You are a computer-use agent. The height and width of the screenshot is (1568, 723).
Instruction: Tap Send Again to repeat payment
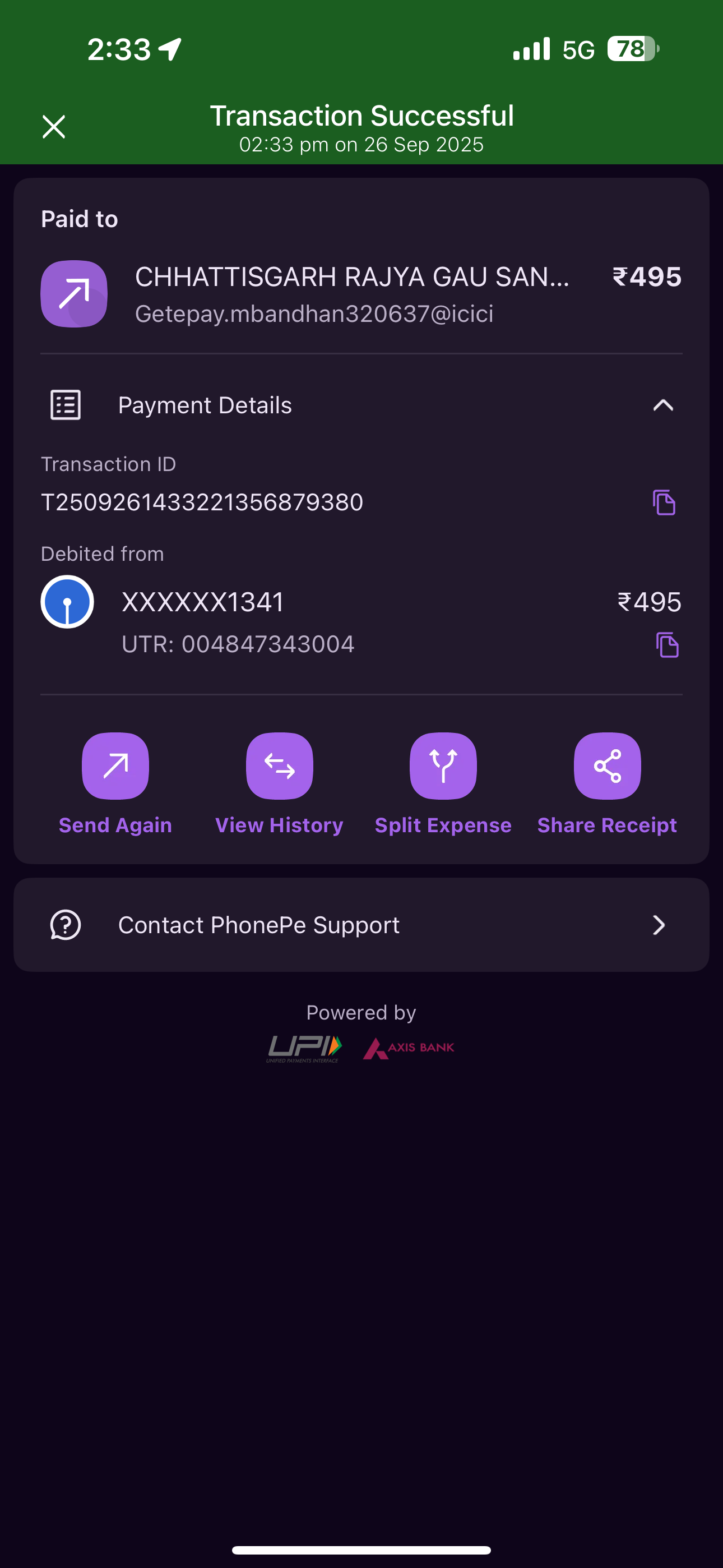115,765
